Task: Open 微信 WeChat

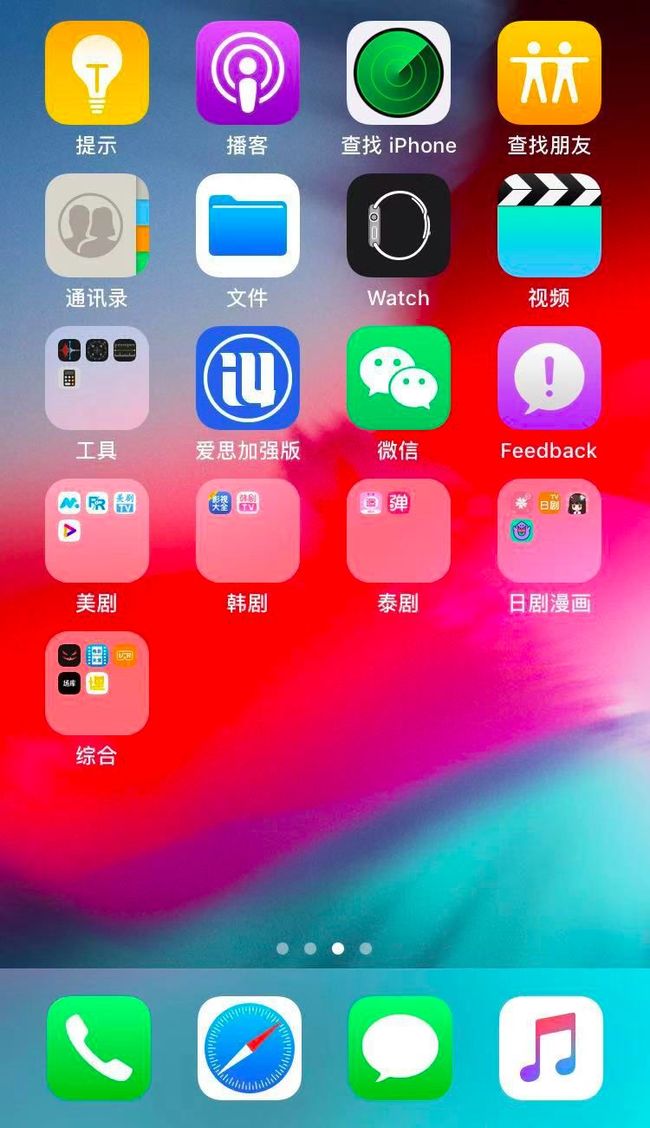Action: tap(399, 378)
